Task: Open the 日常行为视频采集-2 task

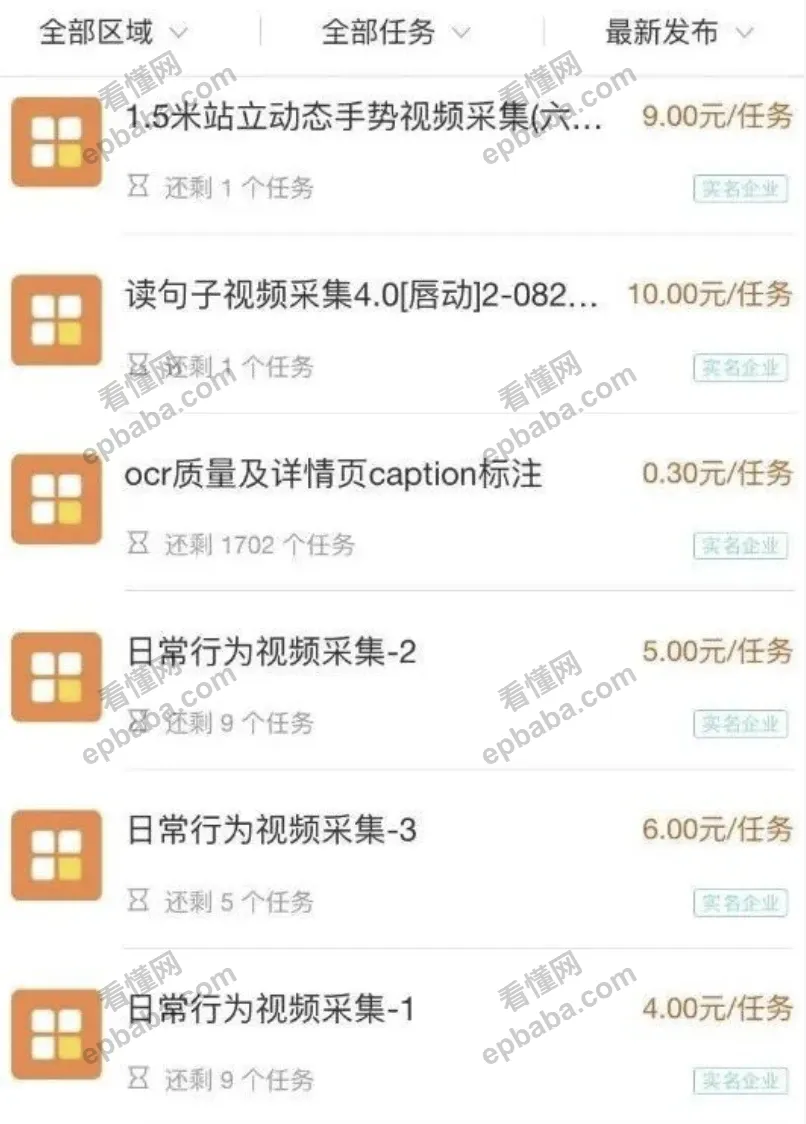Action: pyautogui.click(x=272, y=653)
